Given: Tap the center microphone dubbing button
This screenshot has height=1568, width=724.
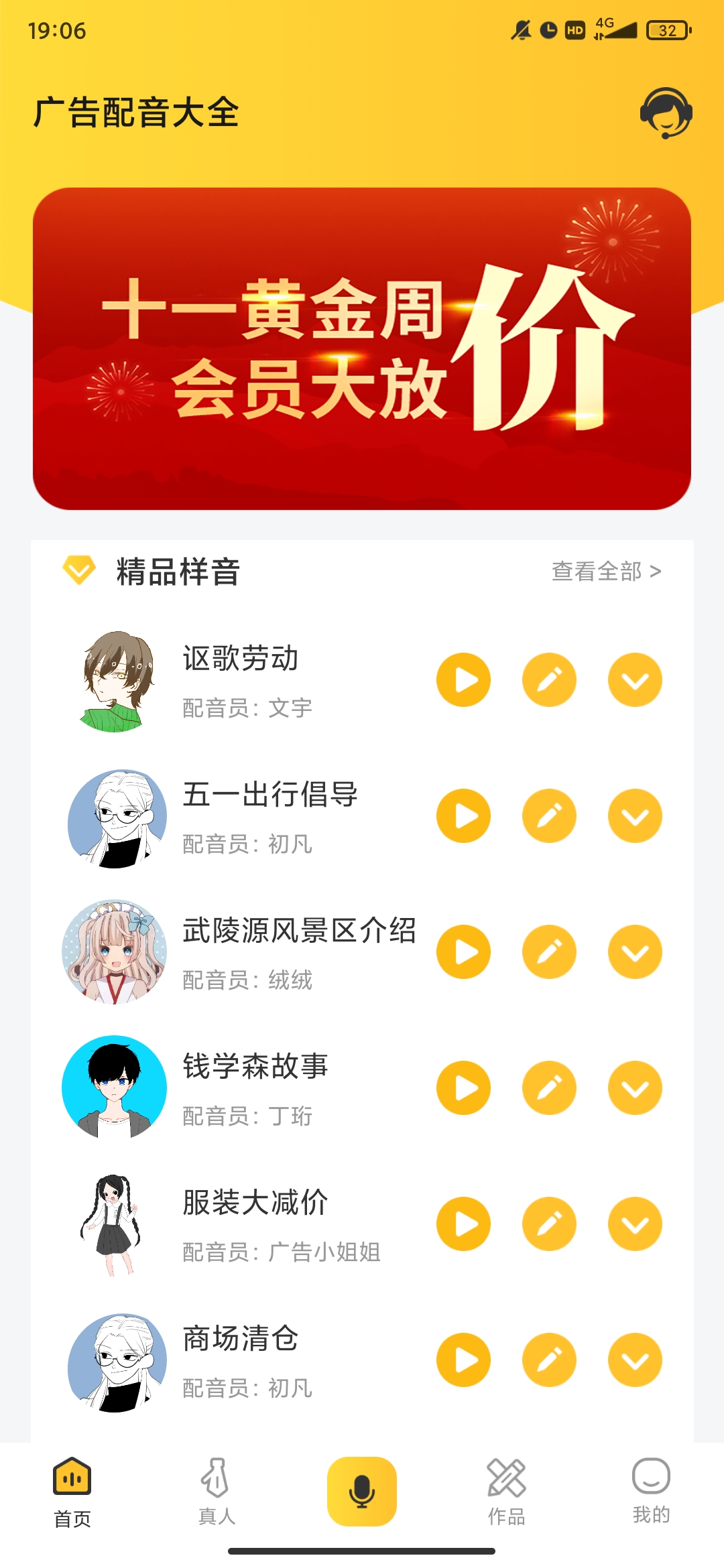Looking at the screenshot, I should [x=362, y=1492].
